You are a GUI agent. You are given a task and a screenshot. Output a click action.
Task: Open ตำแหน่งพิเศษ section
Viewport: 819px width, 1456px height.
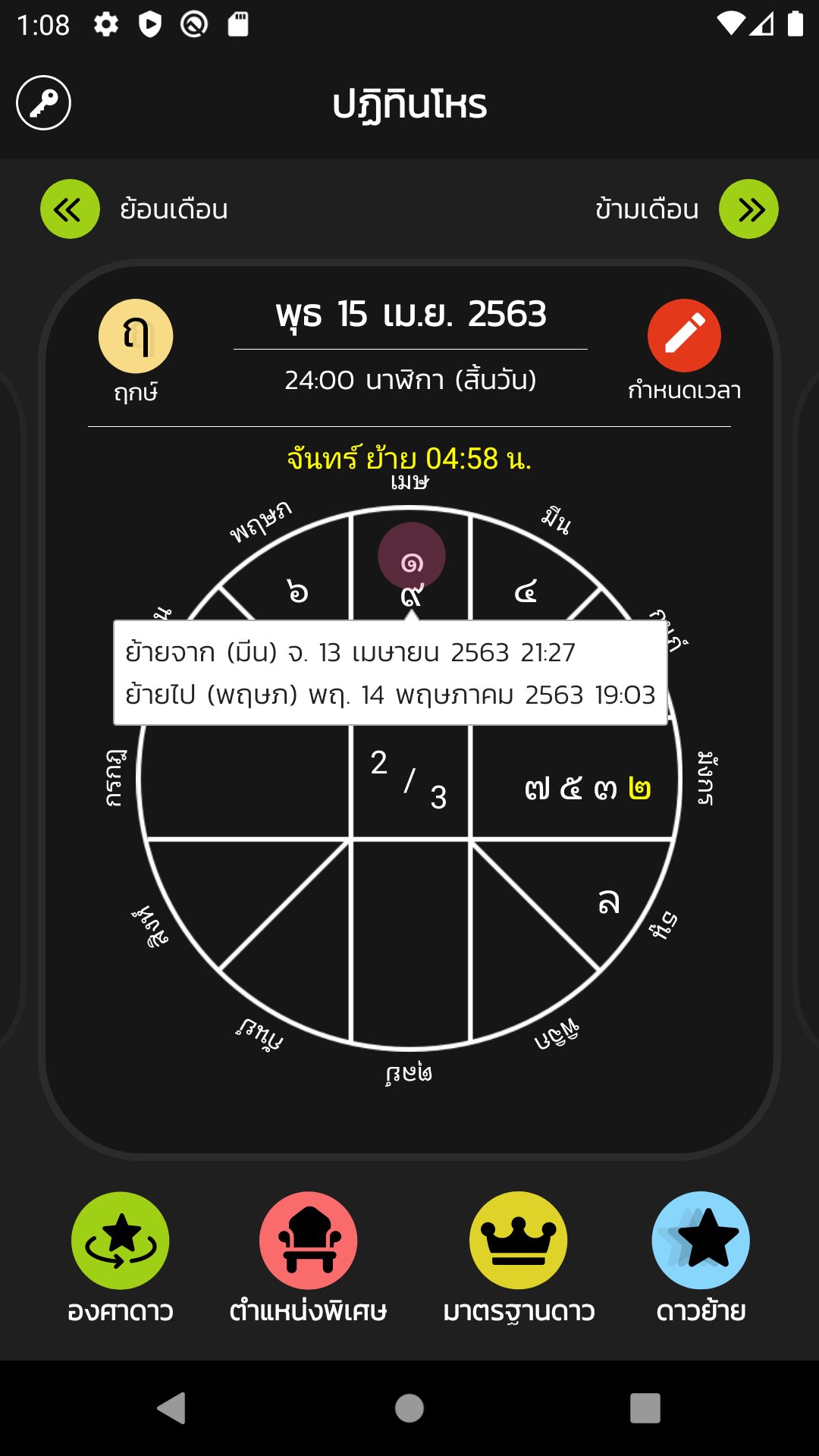[308, 1241]
